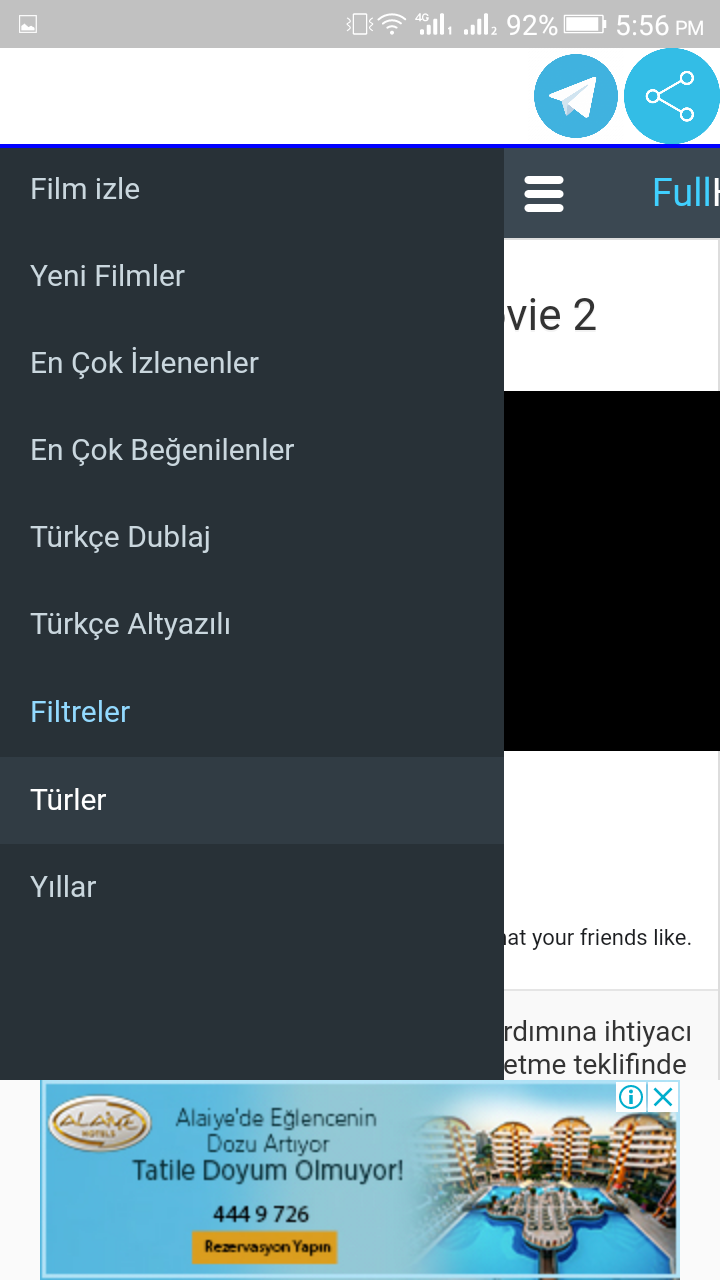720x1280 pixels.
Task: Expand the Türler option
Action: click(252, 800)
